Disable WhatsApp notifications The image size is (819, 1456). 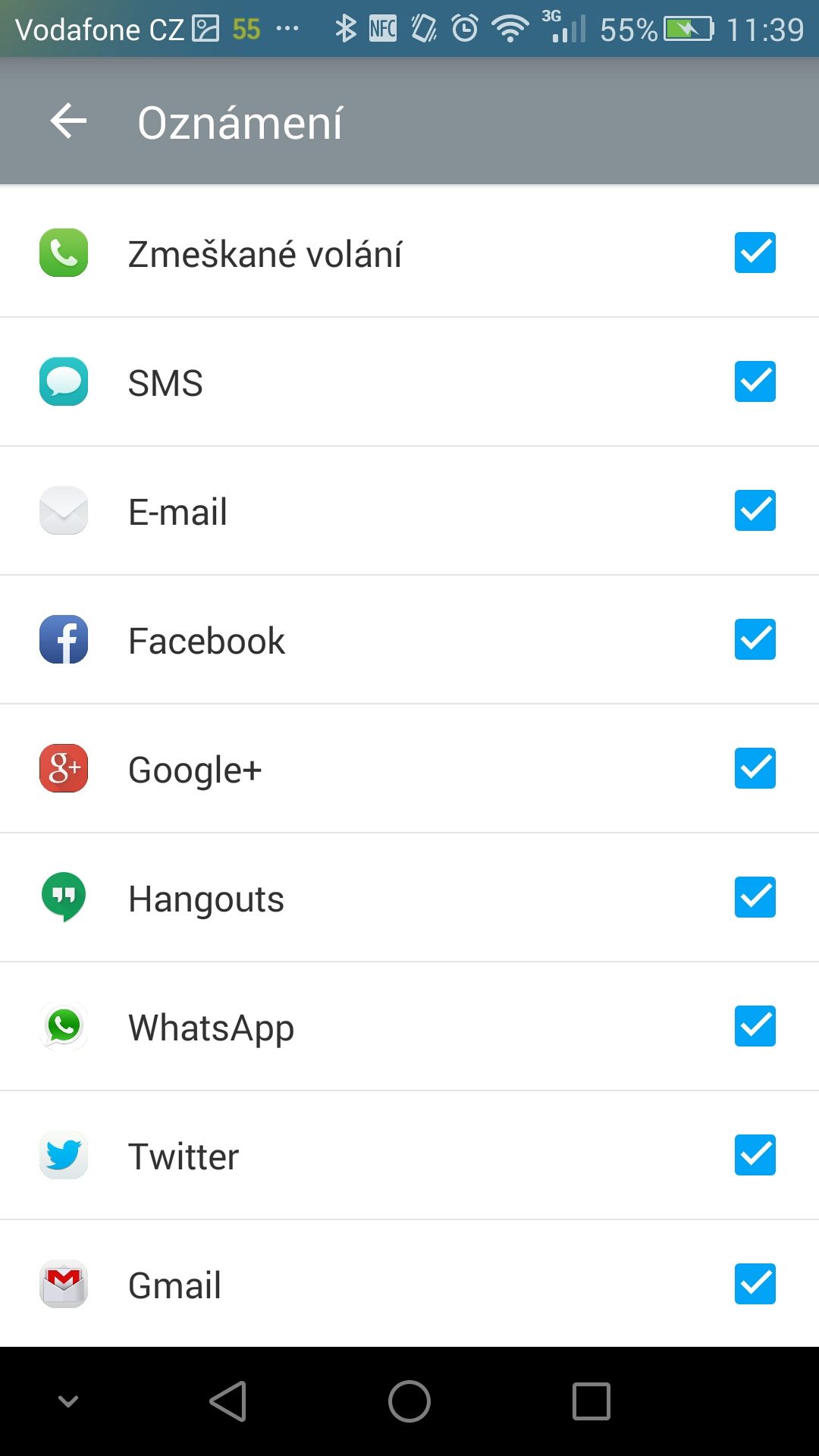(x=755, y=1026)
